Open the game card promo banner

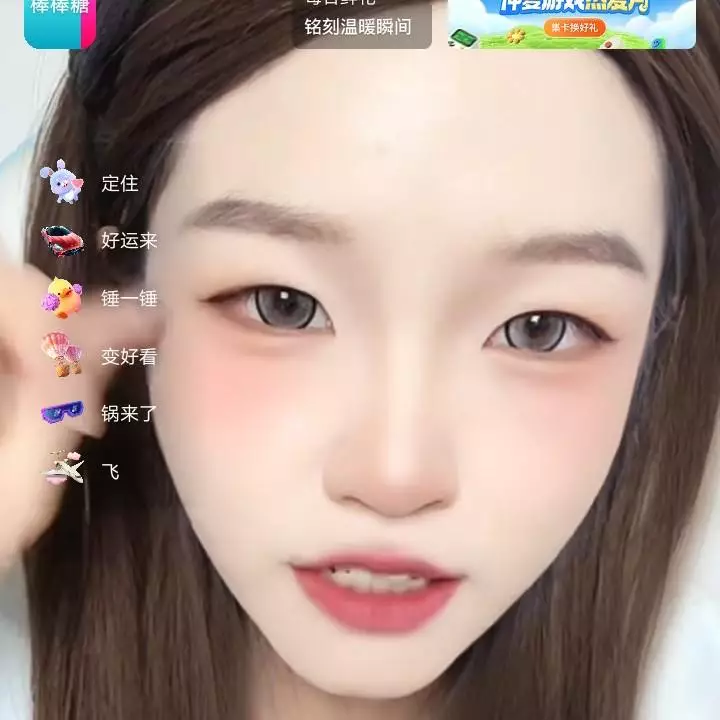point(571,24)
